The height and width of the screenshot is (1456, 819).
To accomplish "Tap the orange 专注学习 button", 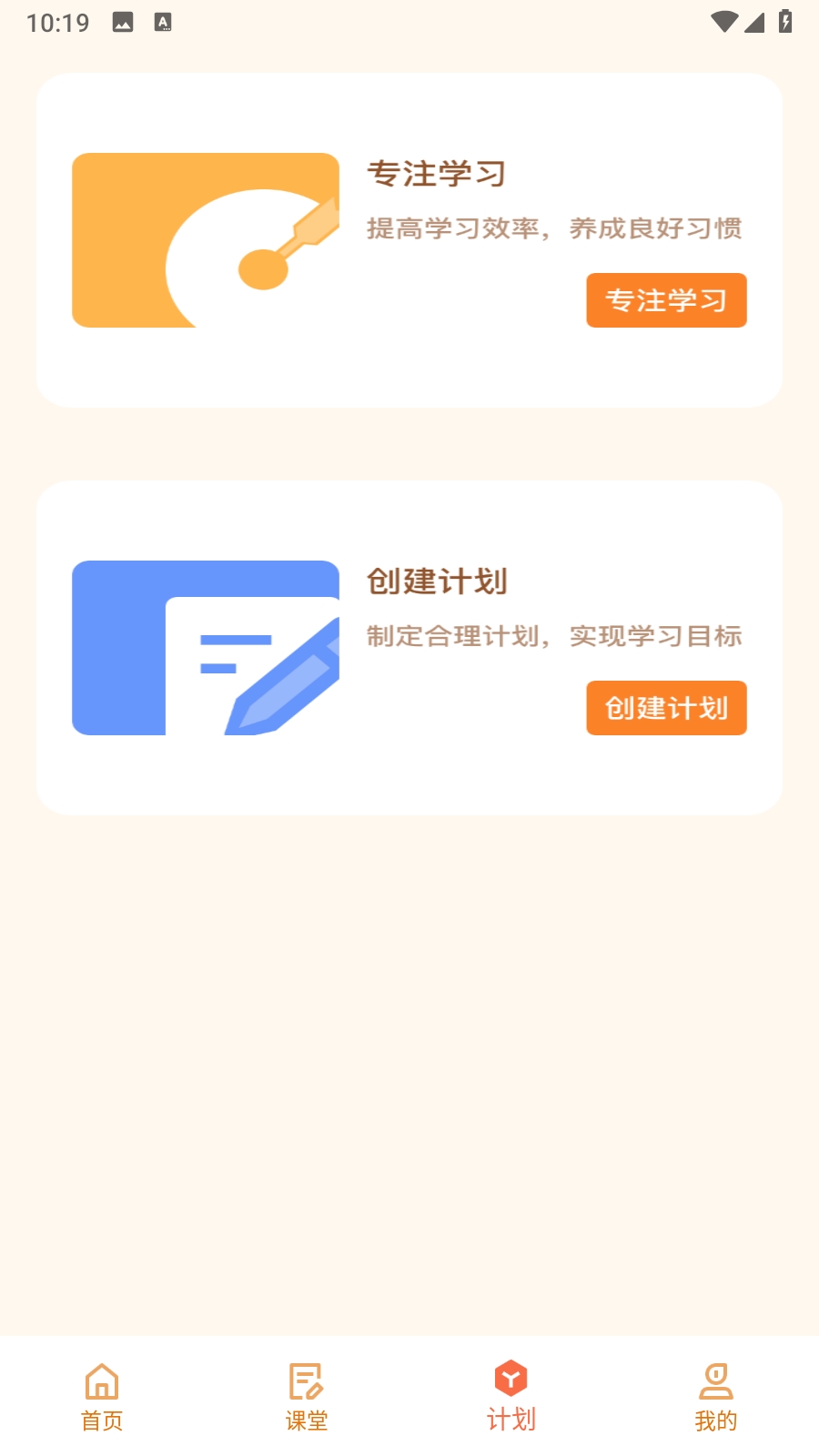I will [x=666, y=300].
